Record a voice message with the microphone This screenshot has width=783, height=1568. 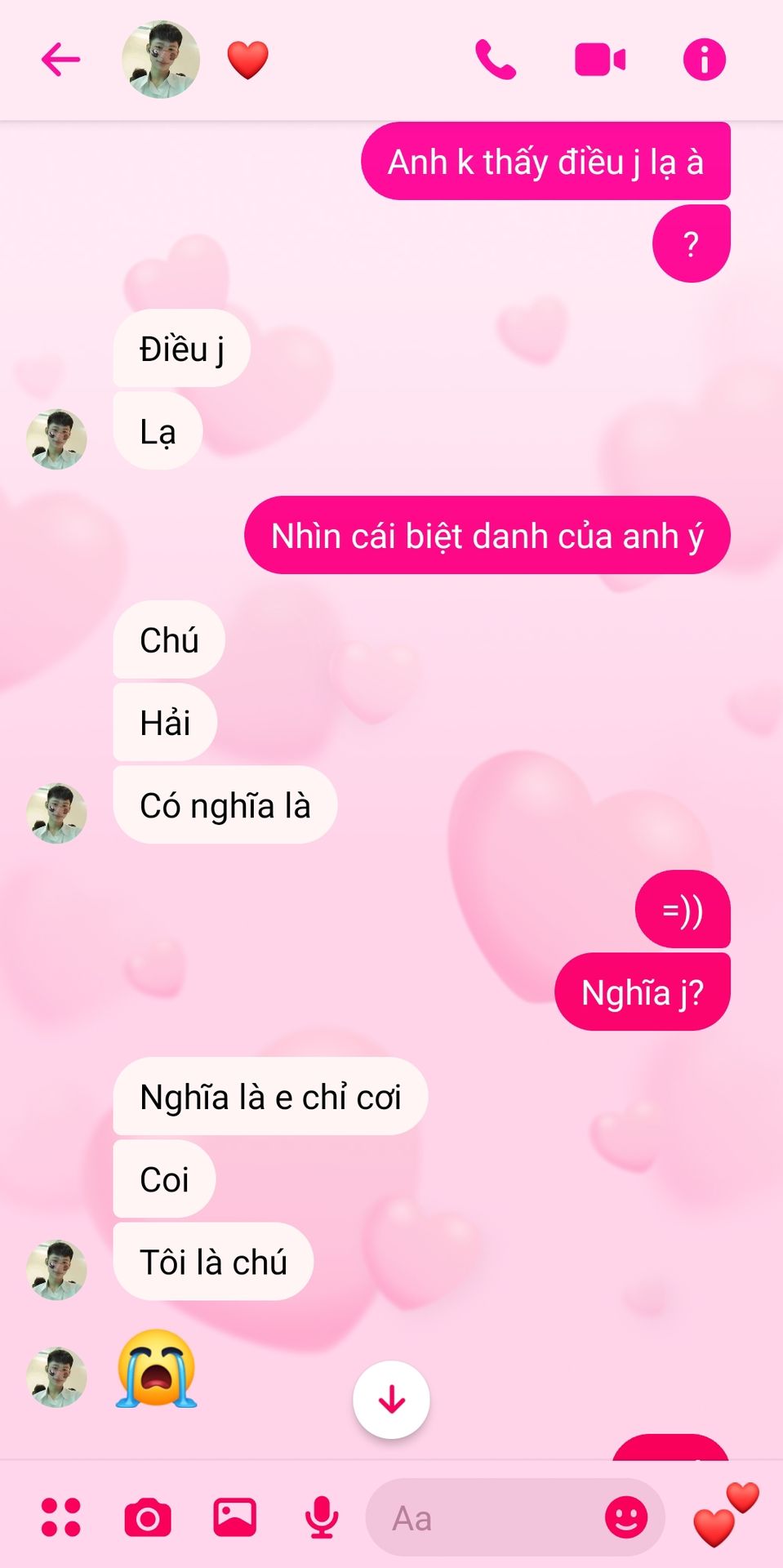click(322, 1518)
